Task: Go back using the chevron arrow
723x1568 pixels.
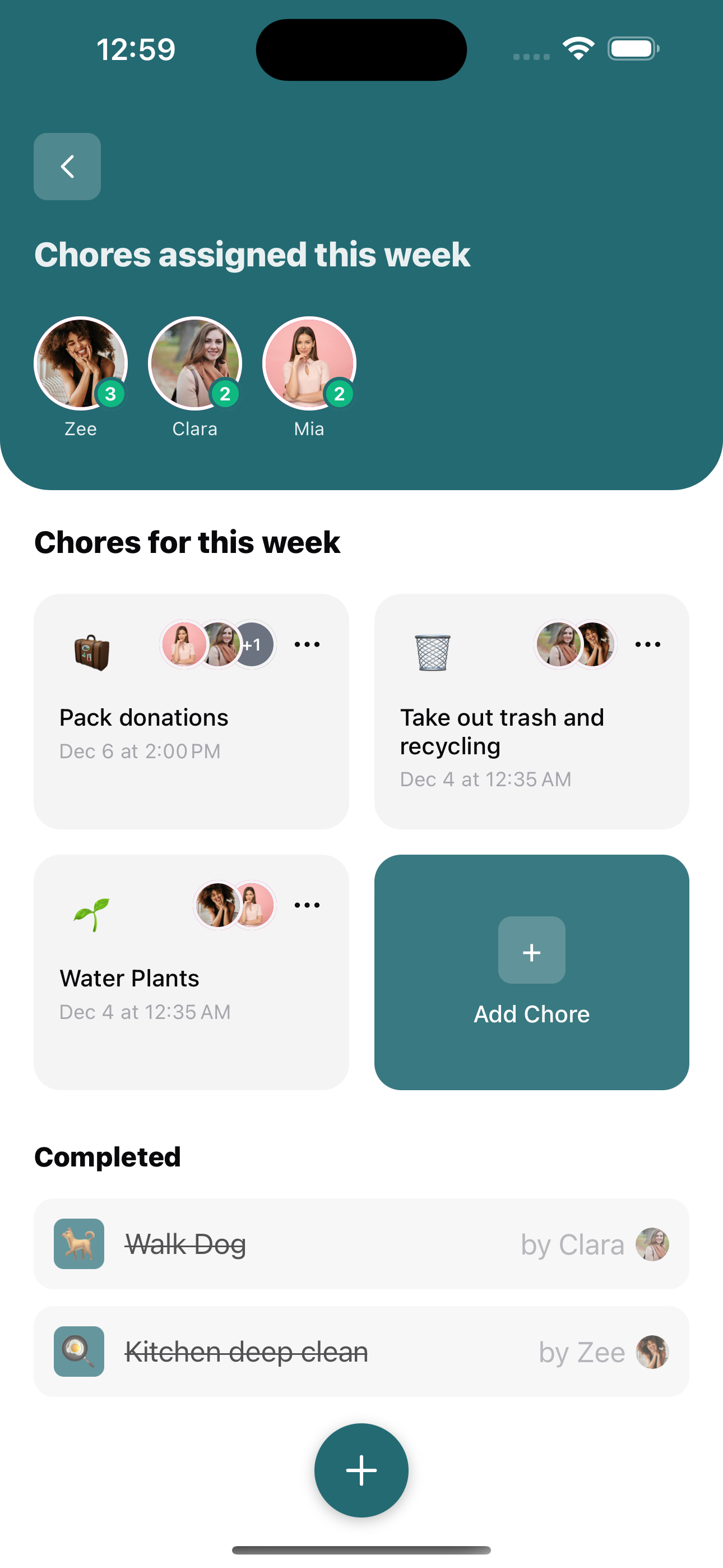Action: pyautogui.click(x=67, y=166)
